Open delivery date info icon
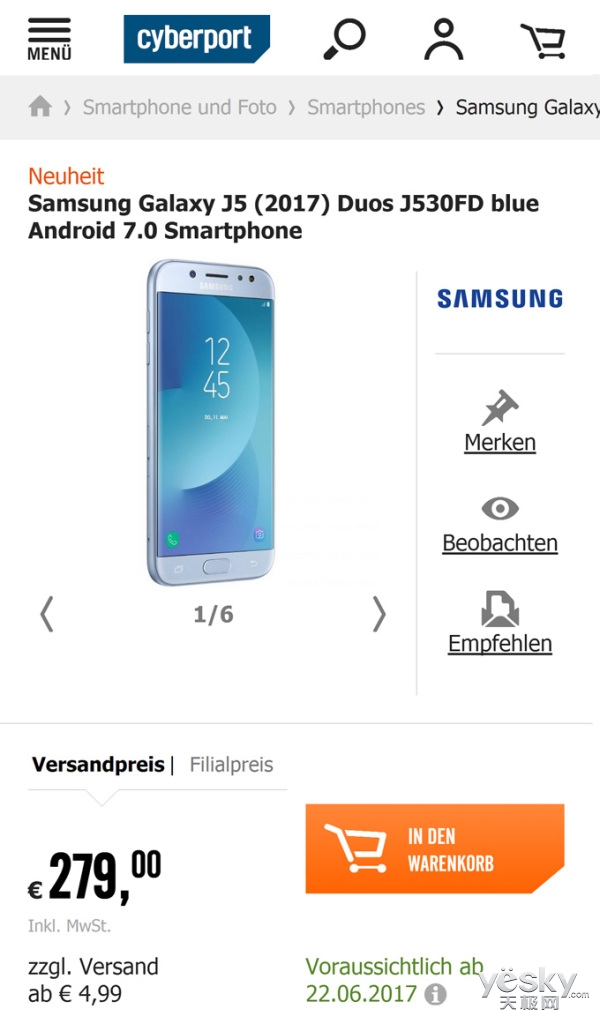The height and width of the screenshot is (1024, 600). coord(435,995)
